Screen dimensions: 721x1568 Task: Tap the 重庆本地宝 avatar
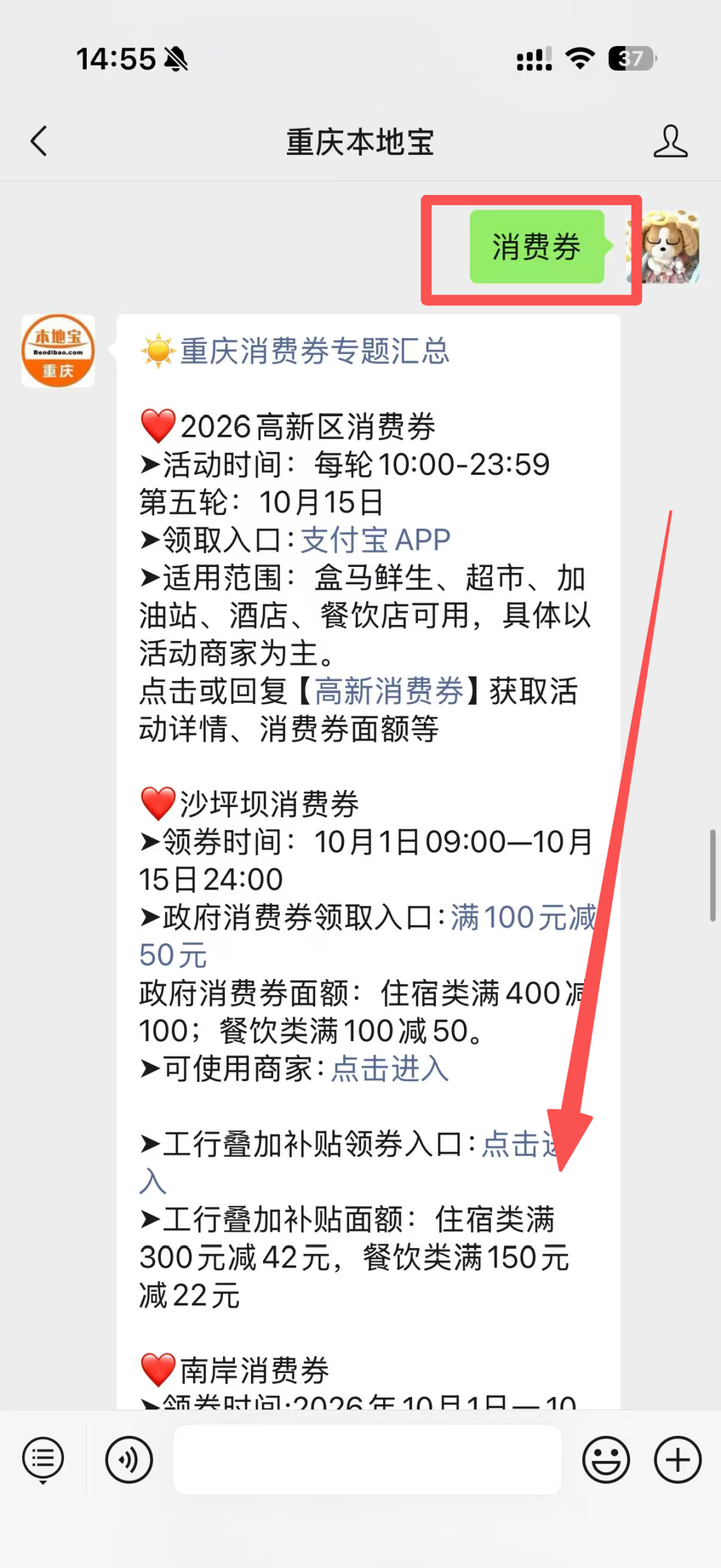[x=58, y=351]
